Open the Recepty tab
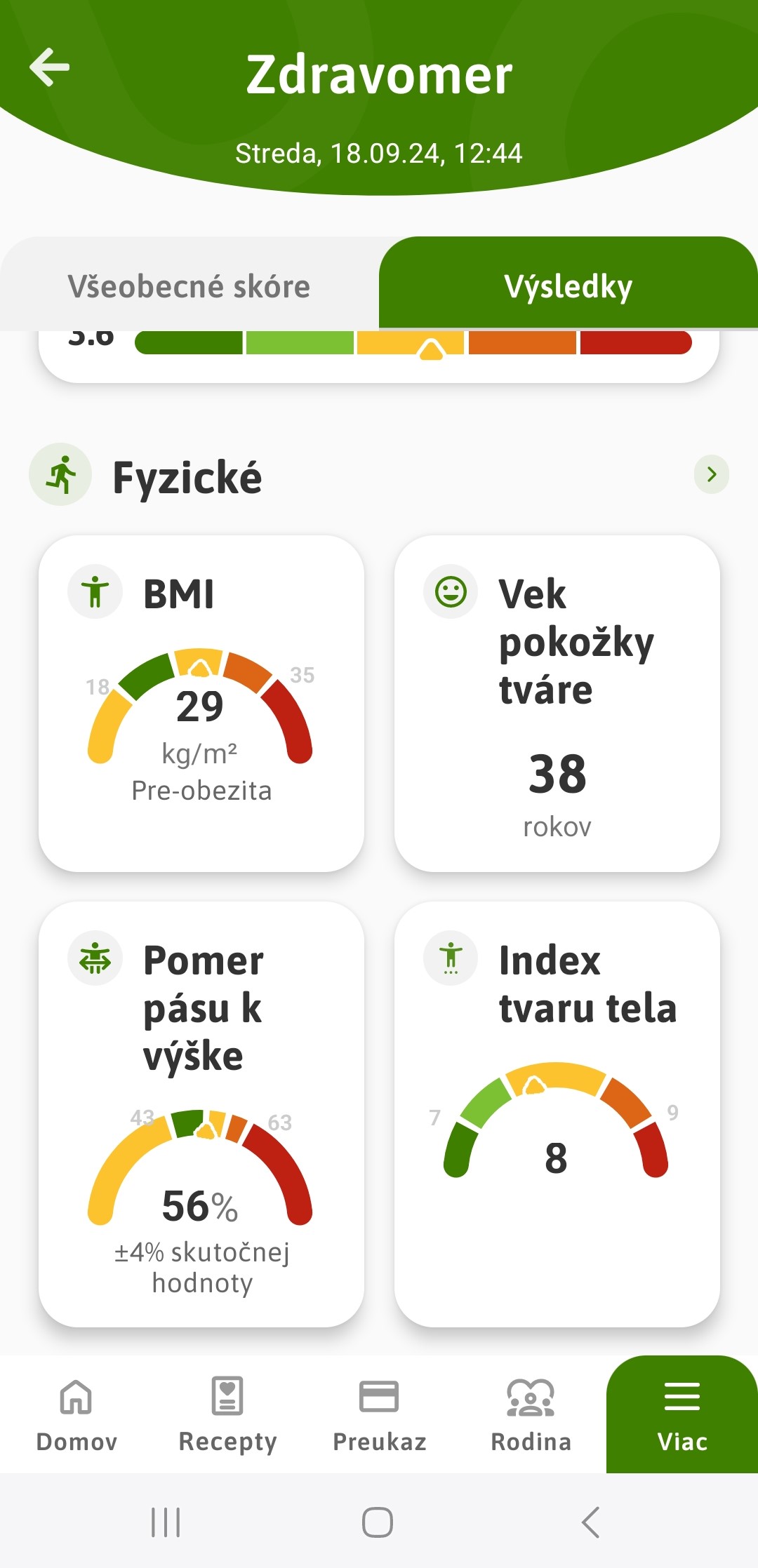 tap(227, 1414)
